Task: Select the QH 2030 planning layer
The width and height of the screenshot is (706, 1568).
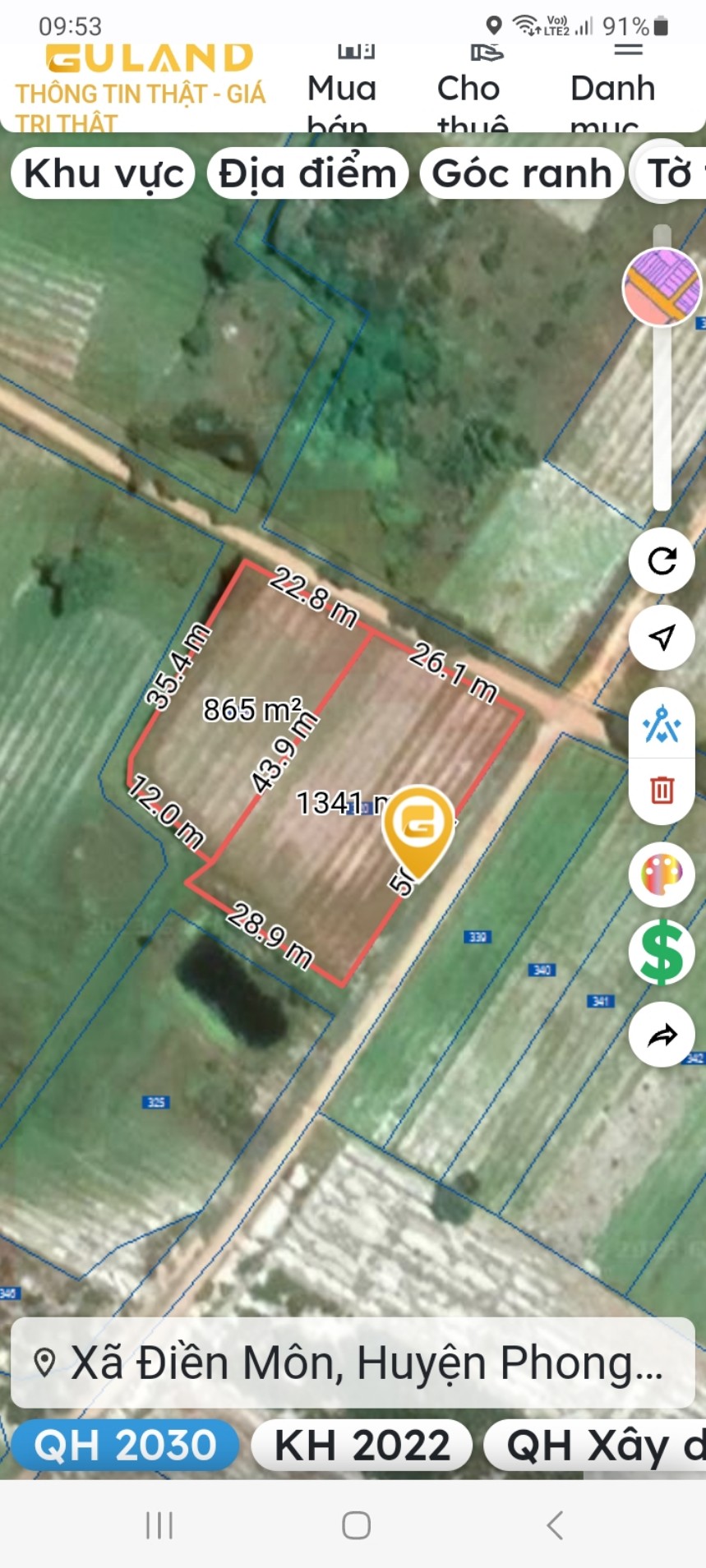Action: [126, 1446]
